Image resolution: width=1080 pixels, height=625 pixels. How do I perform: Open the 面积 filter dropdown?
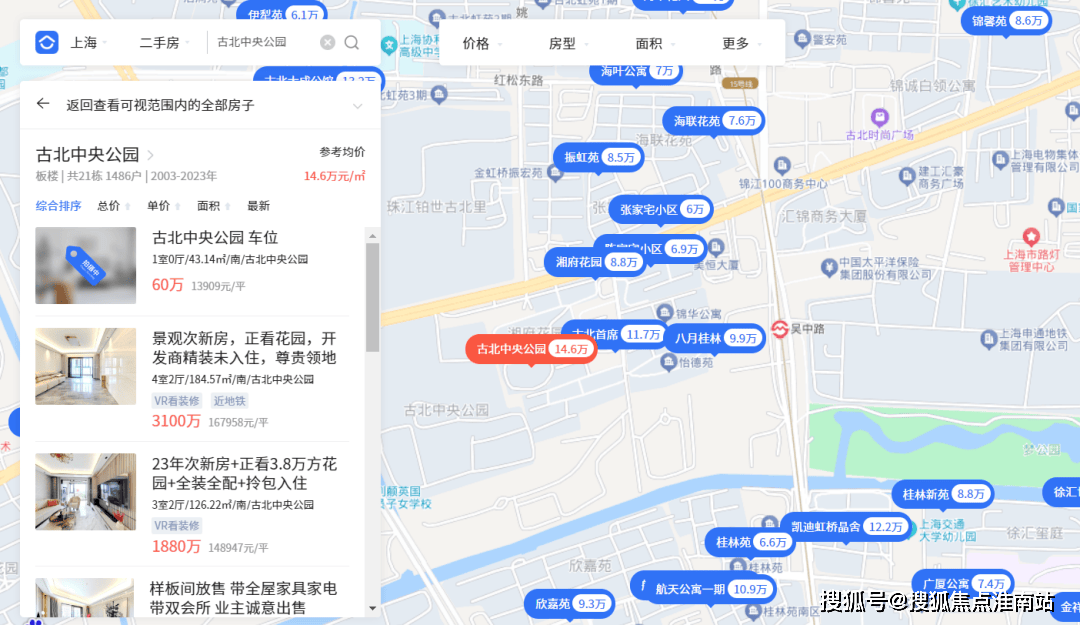click(x=655, y=44)
